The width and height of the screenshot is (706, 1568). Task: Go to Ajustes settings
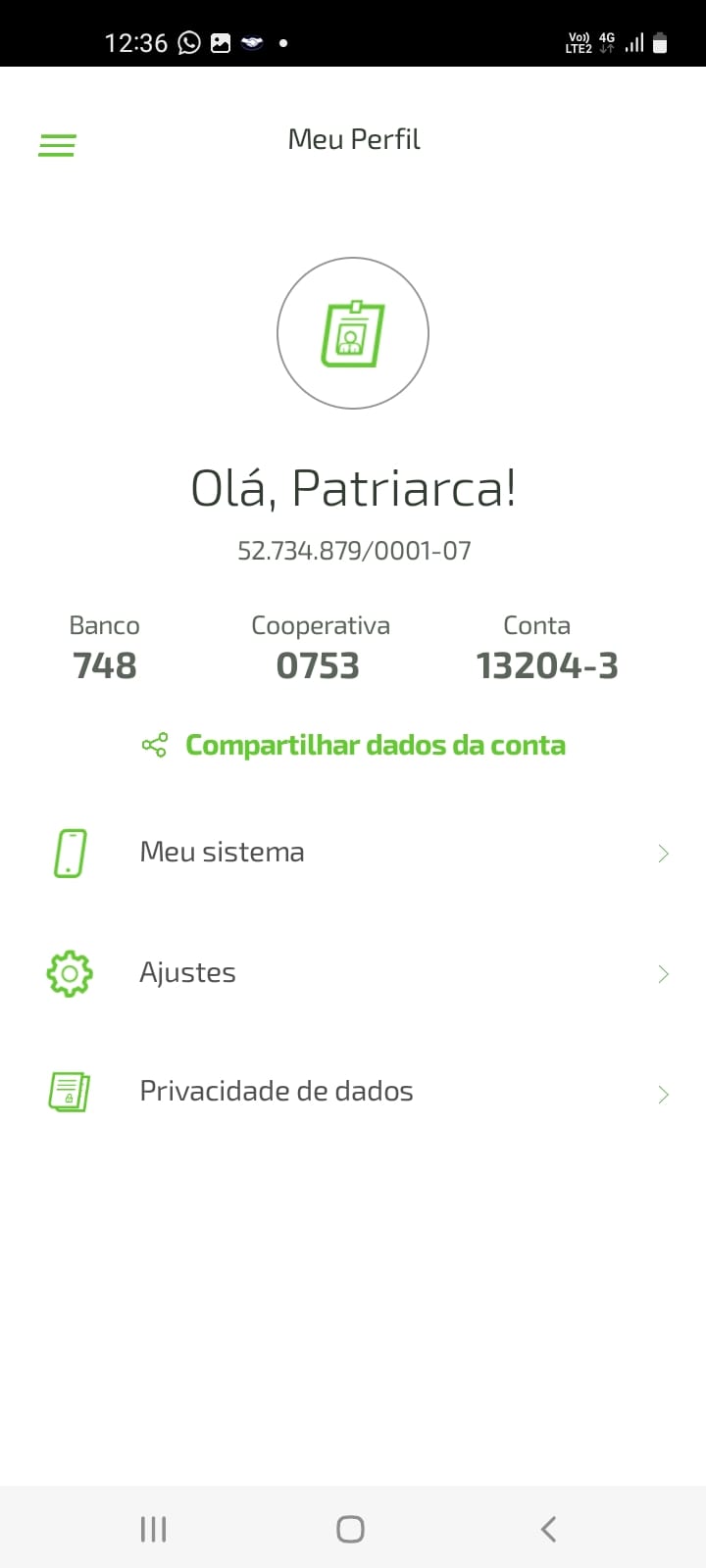point(353,973)
